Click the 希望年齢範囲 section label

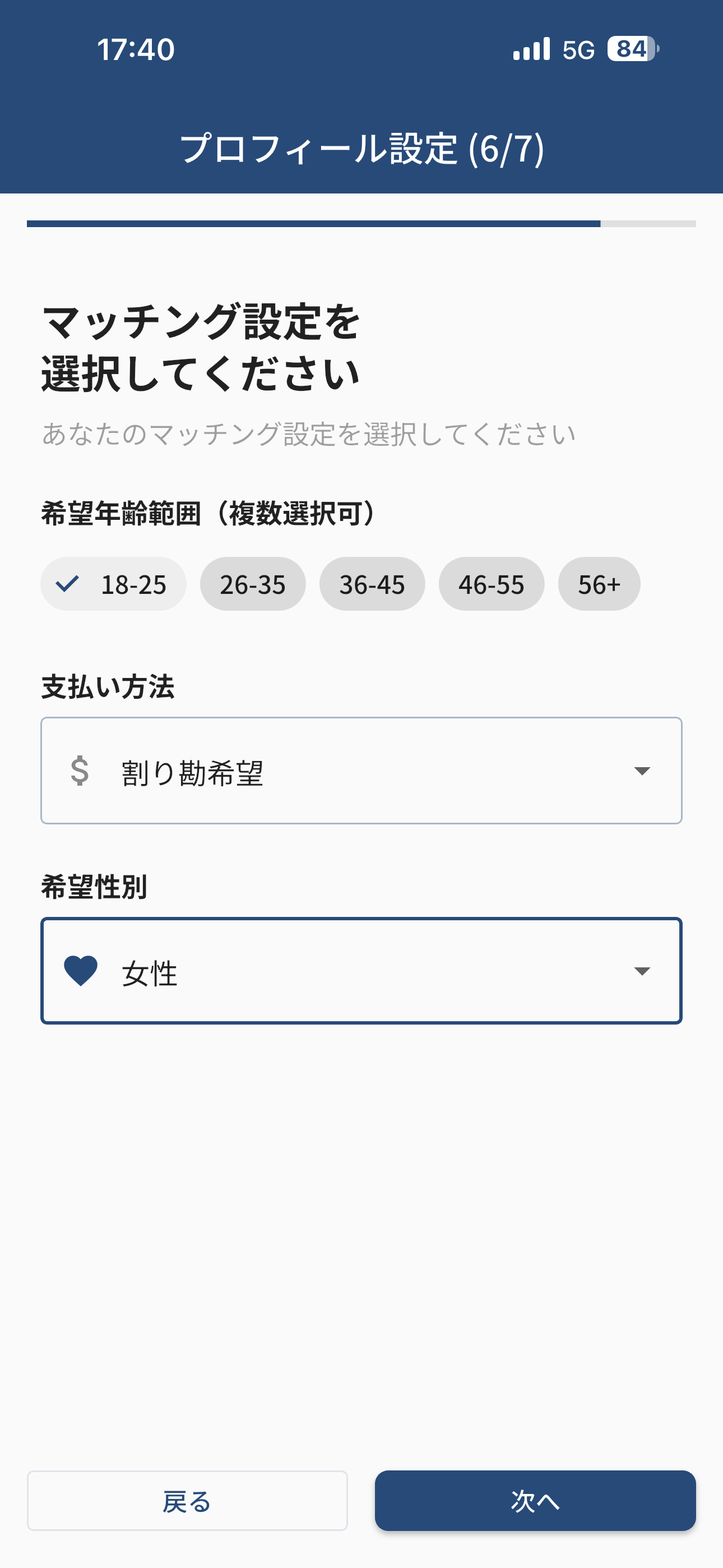pos(208,513)
